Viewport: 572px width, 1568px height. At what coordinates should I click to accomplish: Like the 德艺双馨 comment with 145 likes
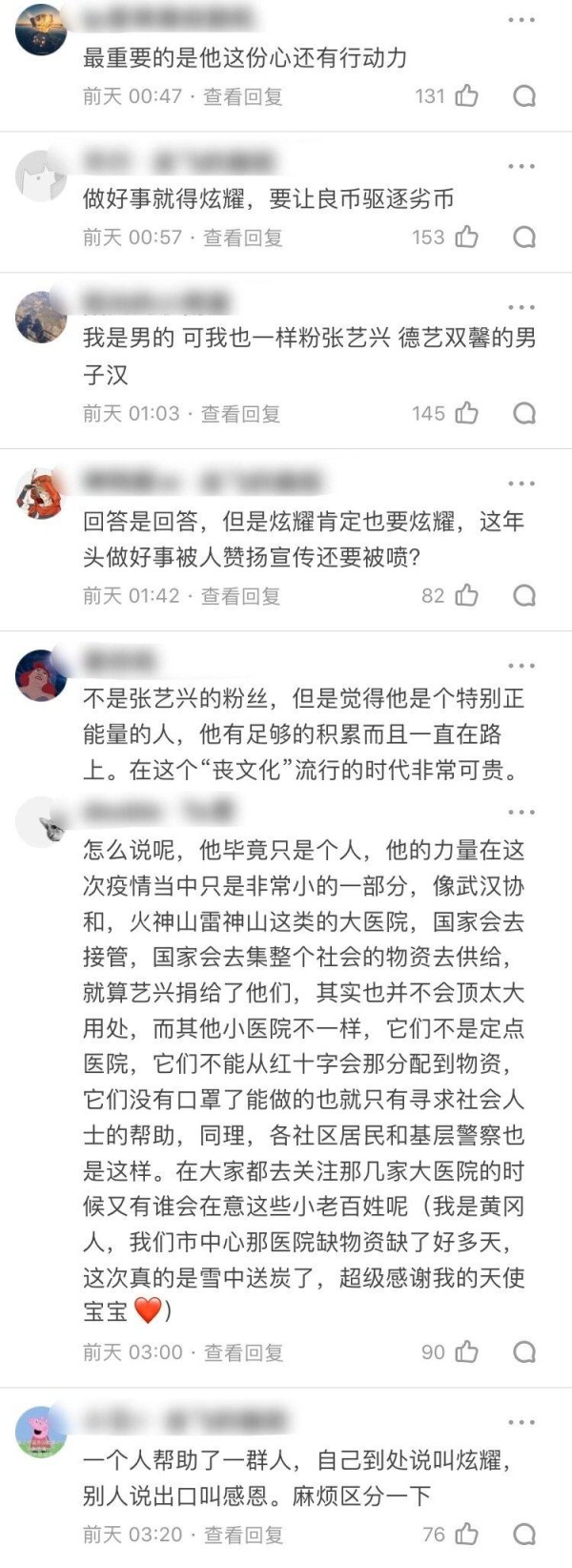click(x=467, y=413)
